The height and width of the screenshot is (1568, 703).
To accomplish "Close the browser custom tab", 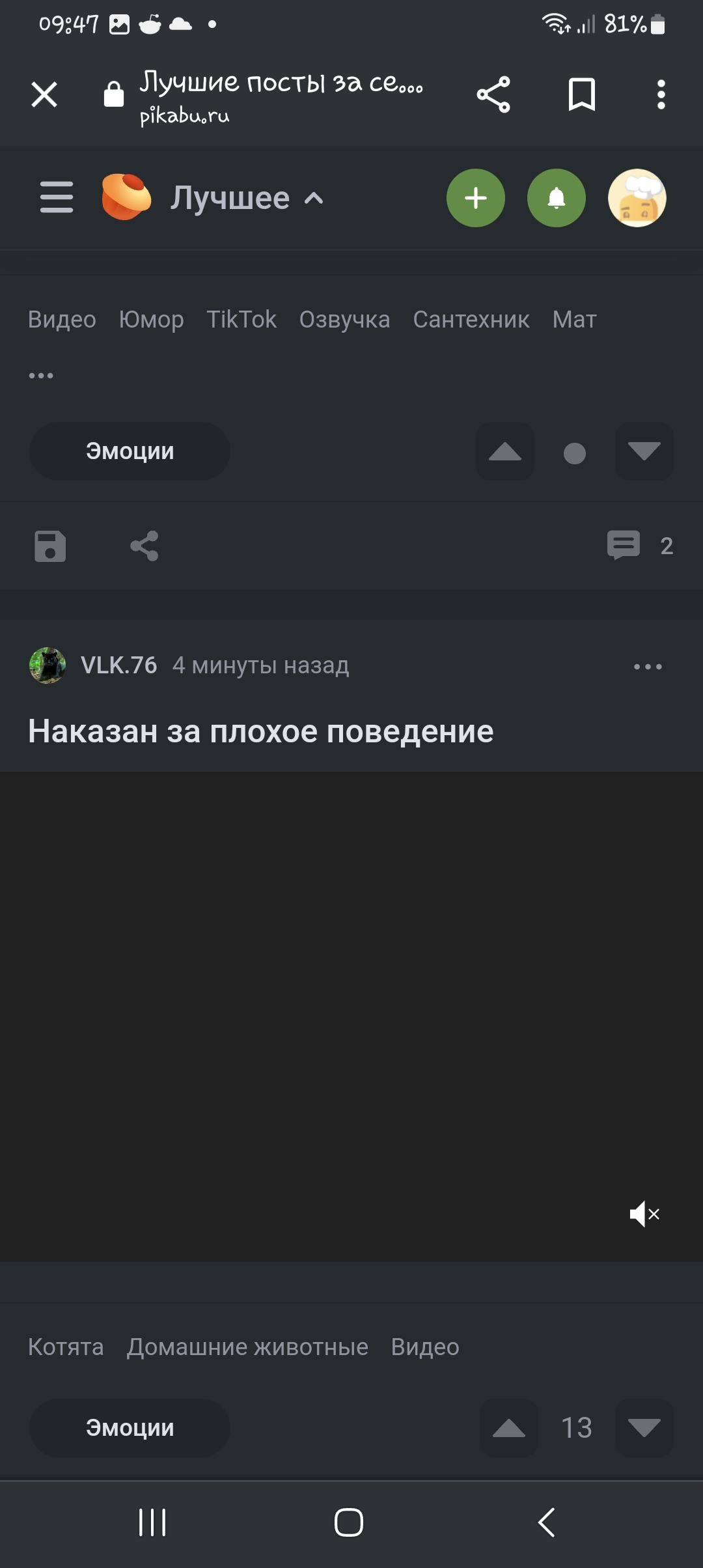I will coord(44,95).
